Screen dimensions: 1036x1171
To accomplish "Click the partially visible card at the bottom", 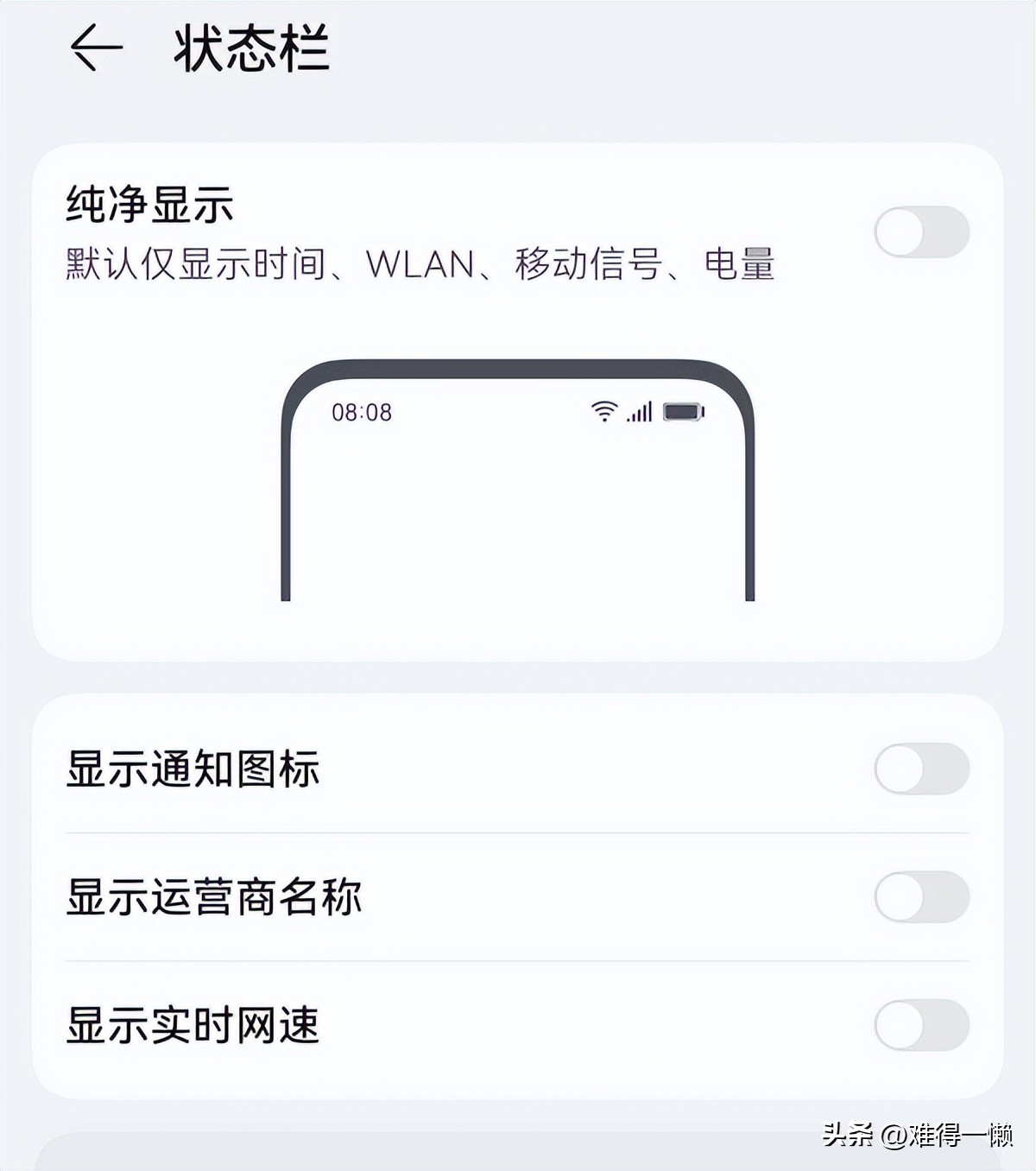I will click(x=518, y=1153).
